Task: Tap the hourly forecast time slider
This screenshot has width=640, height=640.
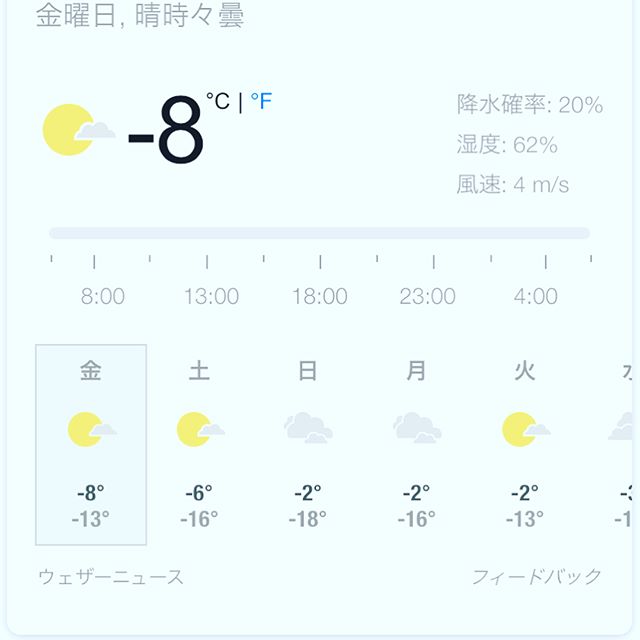Action: [319, 233]
